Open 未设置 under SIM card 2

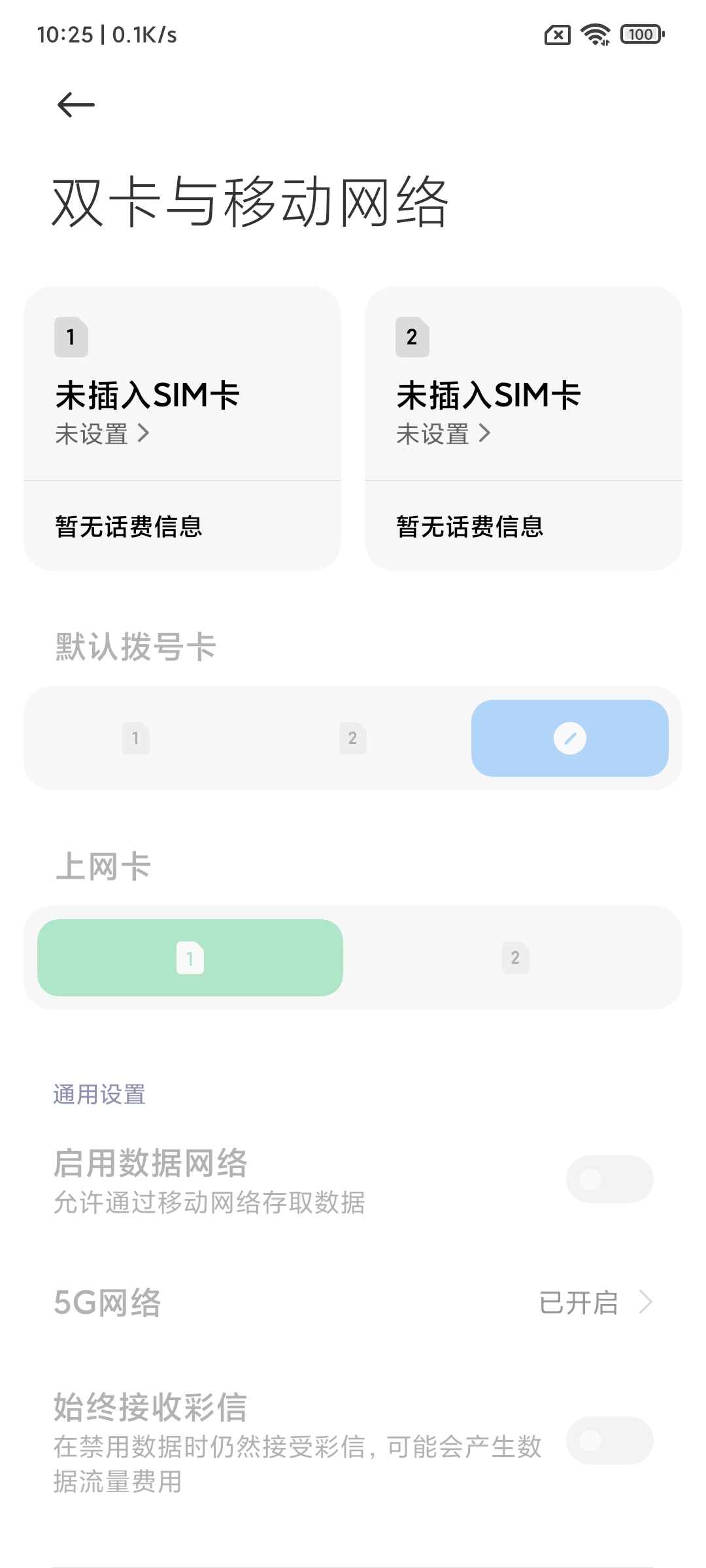444,434
